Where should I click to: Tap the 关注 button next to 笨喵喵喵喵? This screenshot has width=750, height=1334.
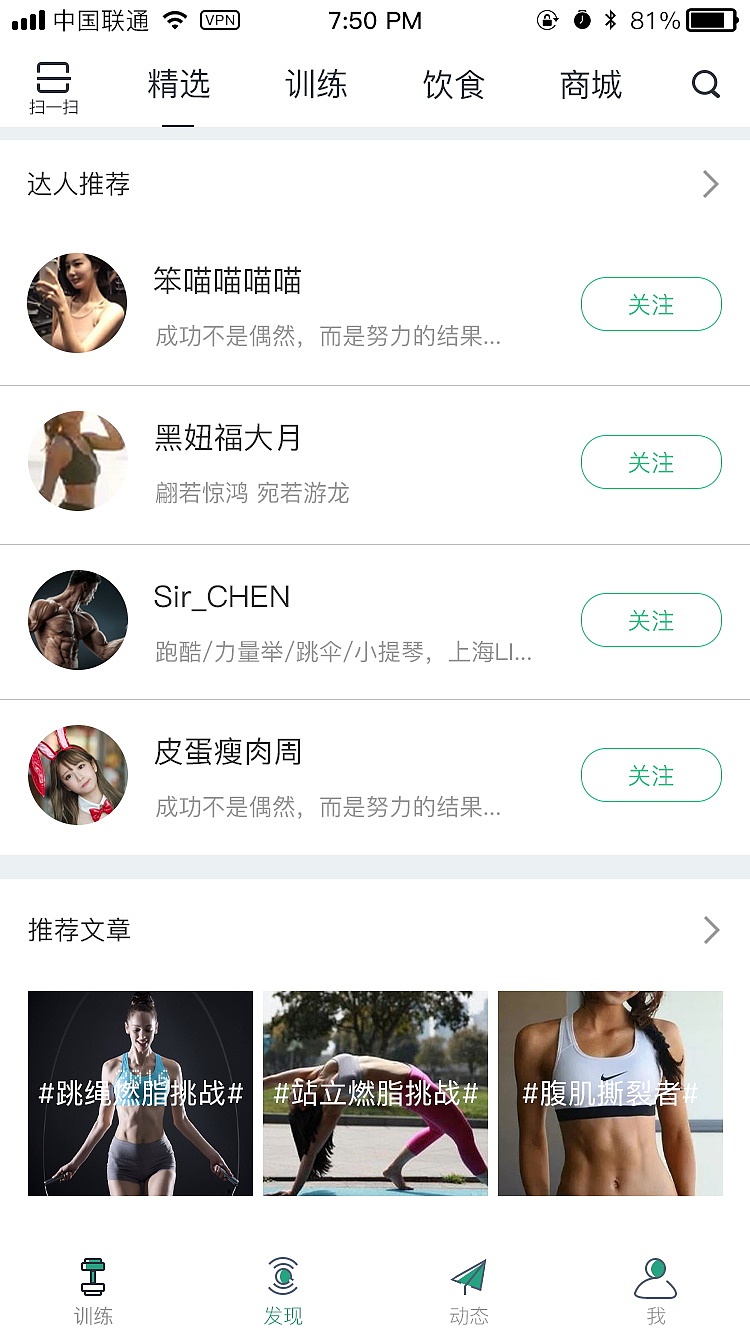[x=651, y=305]
